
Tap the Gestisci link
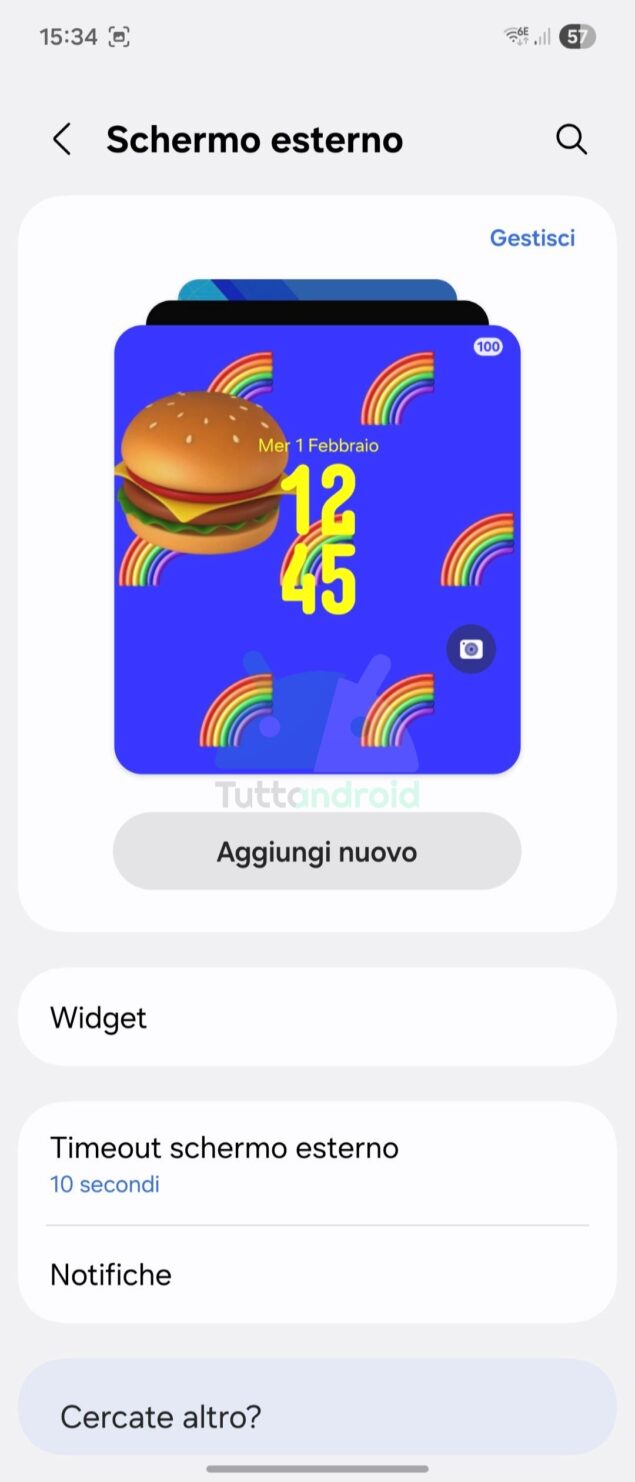coord(532,238)
